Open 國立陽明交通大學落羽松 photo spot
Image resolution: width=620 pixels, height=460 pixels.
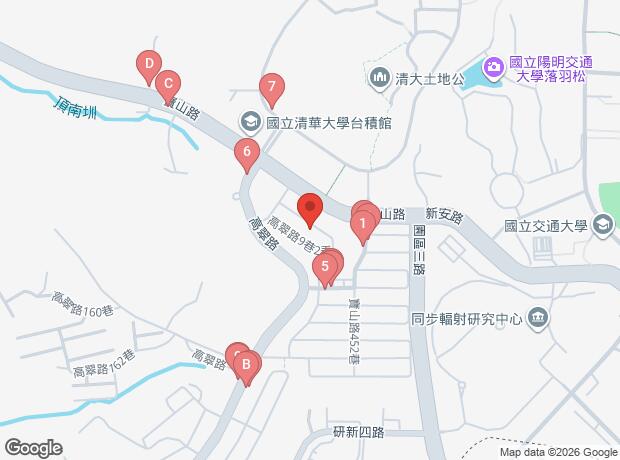pyautogui.click(x=493, y=68)
